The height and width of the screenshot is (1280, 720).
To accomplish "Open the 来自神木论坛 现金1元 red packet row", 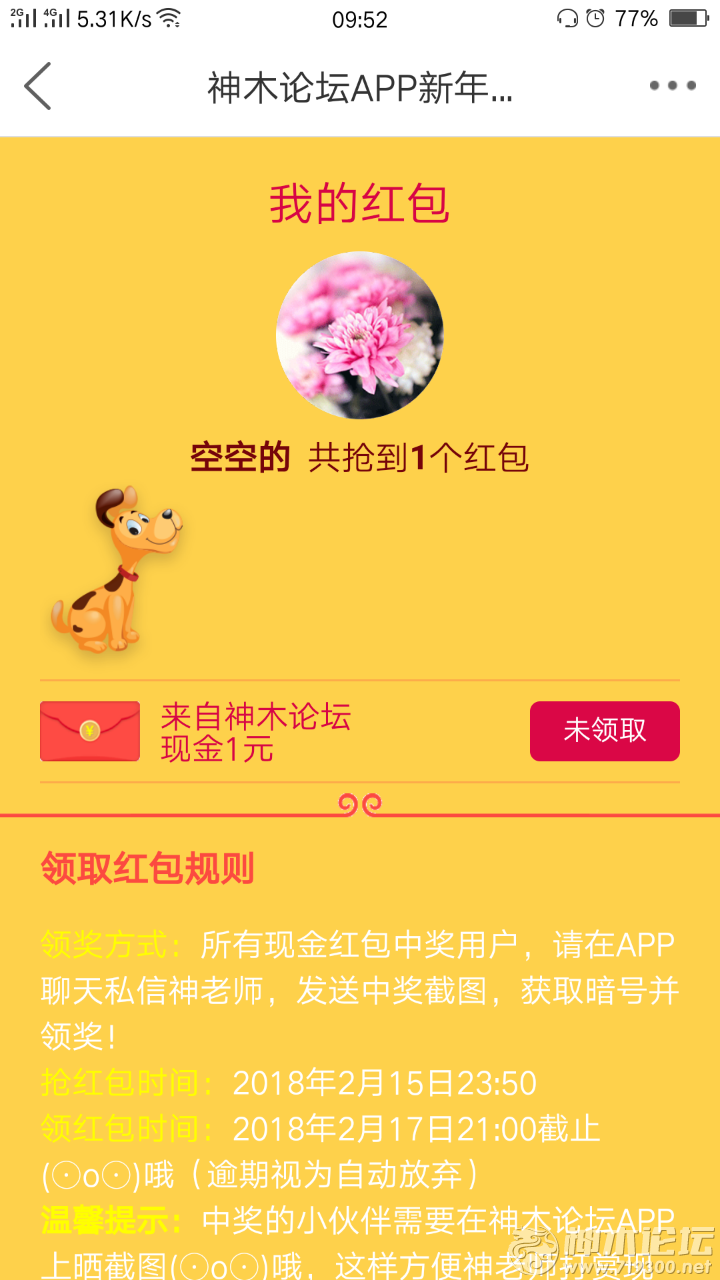I will point(256,732).
